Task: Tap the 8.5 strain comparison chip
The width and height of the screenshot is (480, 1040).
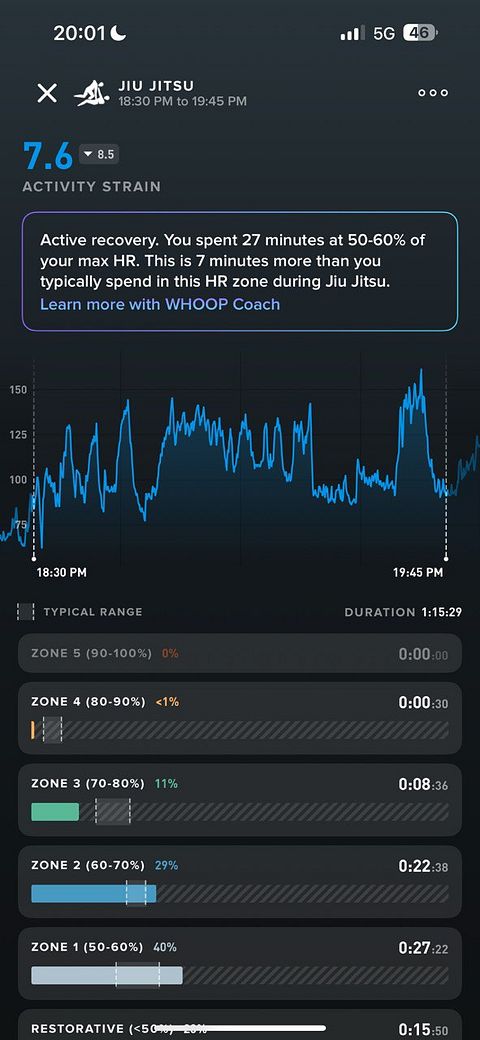Action: coord(99,154)
